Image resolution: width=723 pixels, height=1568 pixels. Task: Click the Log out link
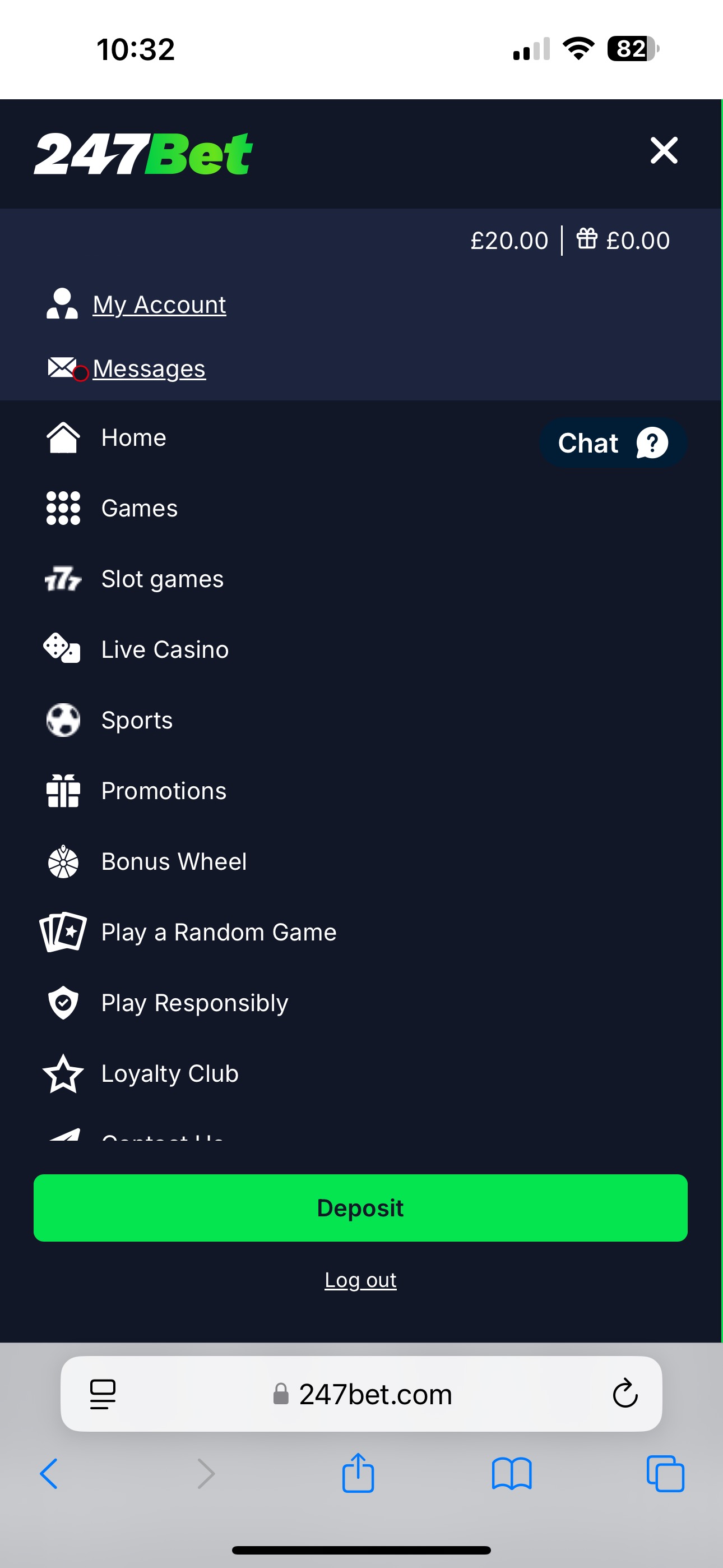(x=360, y=1280)
